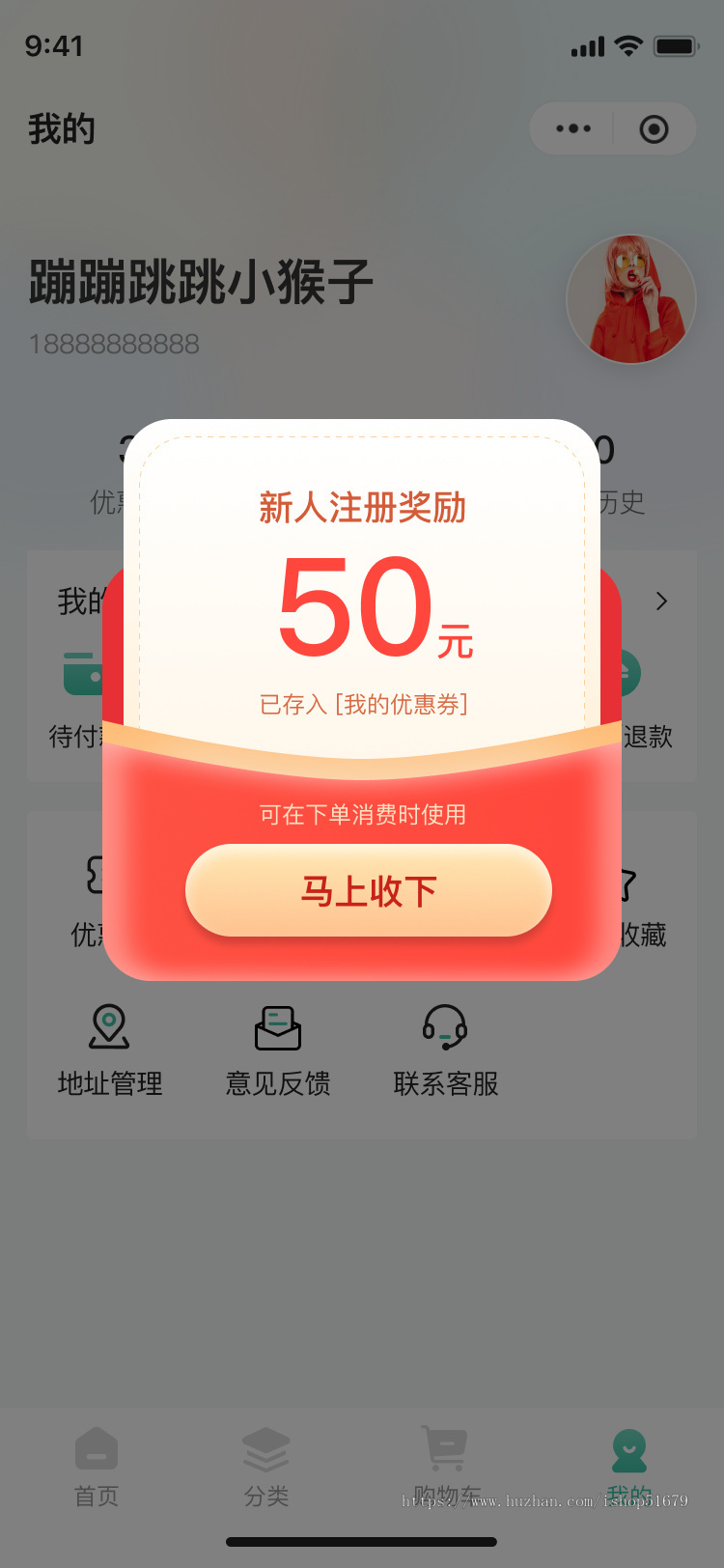Select the 意见反馈 feedback envelope icon
The height and width of the screenshot is (1568, 724).
pyautogui.click(x=278, y=1024)
